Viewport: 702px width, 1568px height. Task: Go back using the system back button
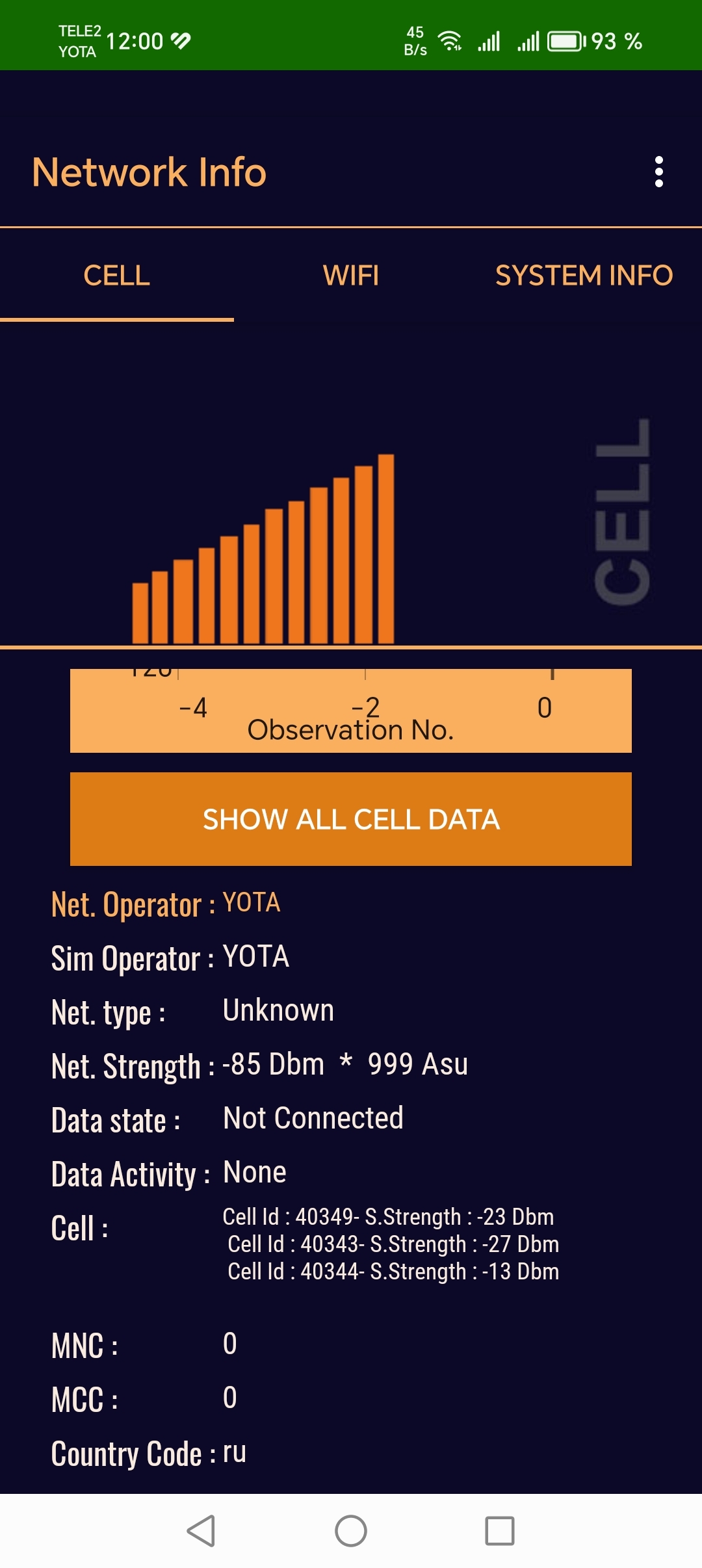click(x=201, y=1531)
